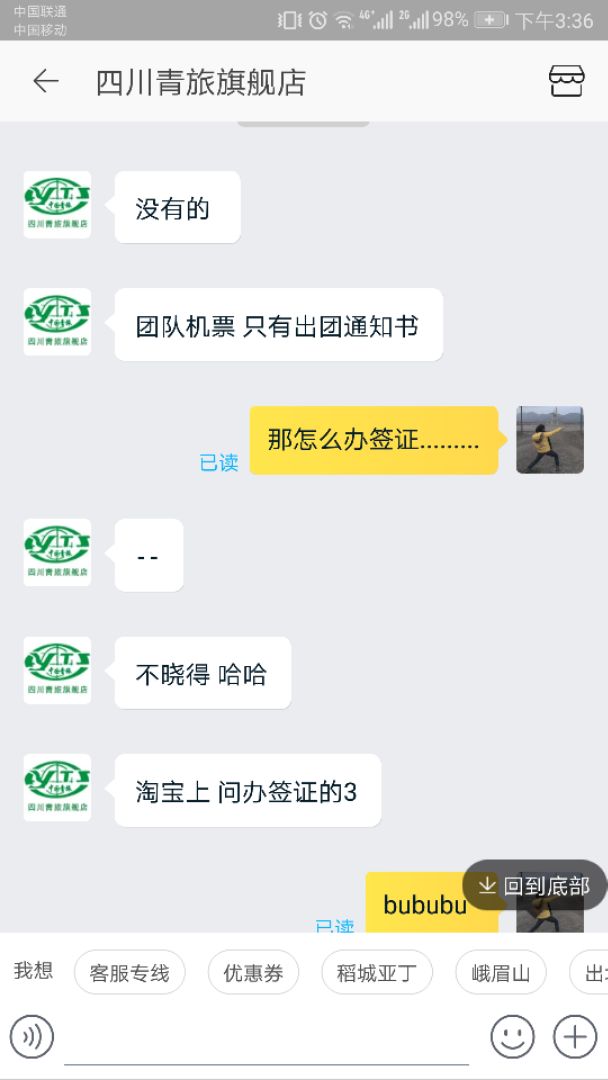
Task: Open the emoji picker
Action: 512,1036
